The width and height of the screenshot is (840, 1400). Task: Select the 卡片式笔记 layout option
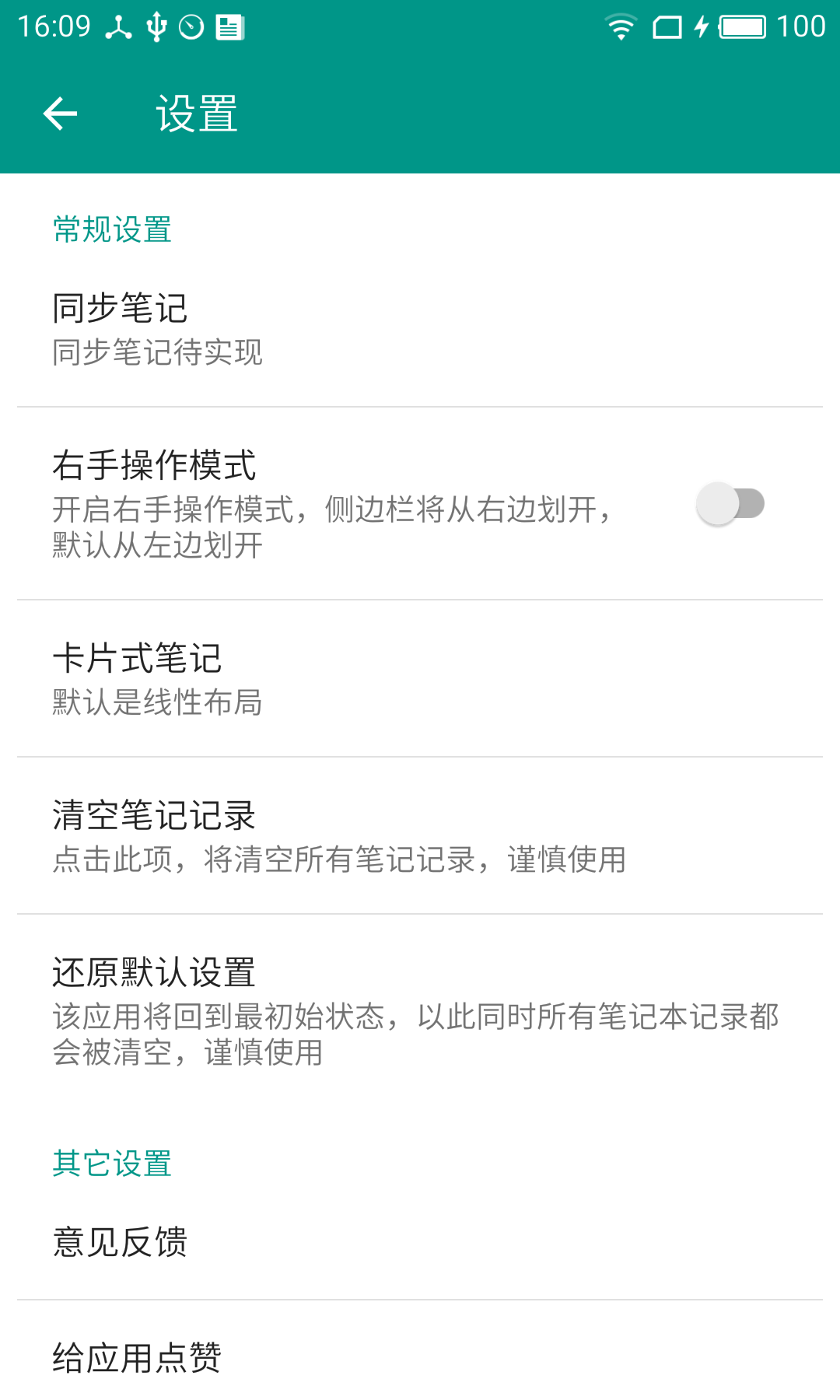click(x=420, y=678)
